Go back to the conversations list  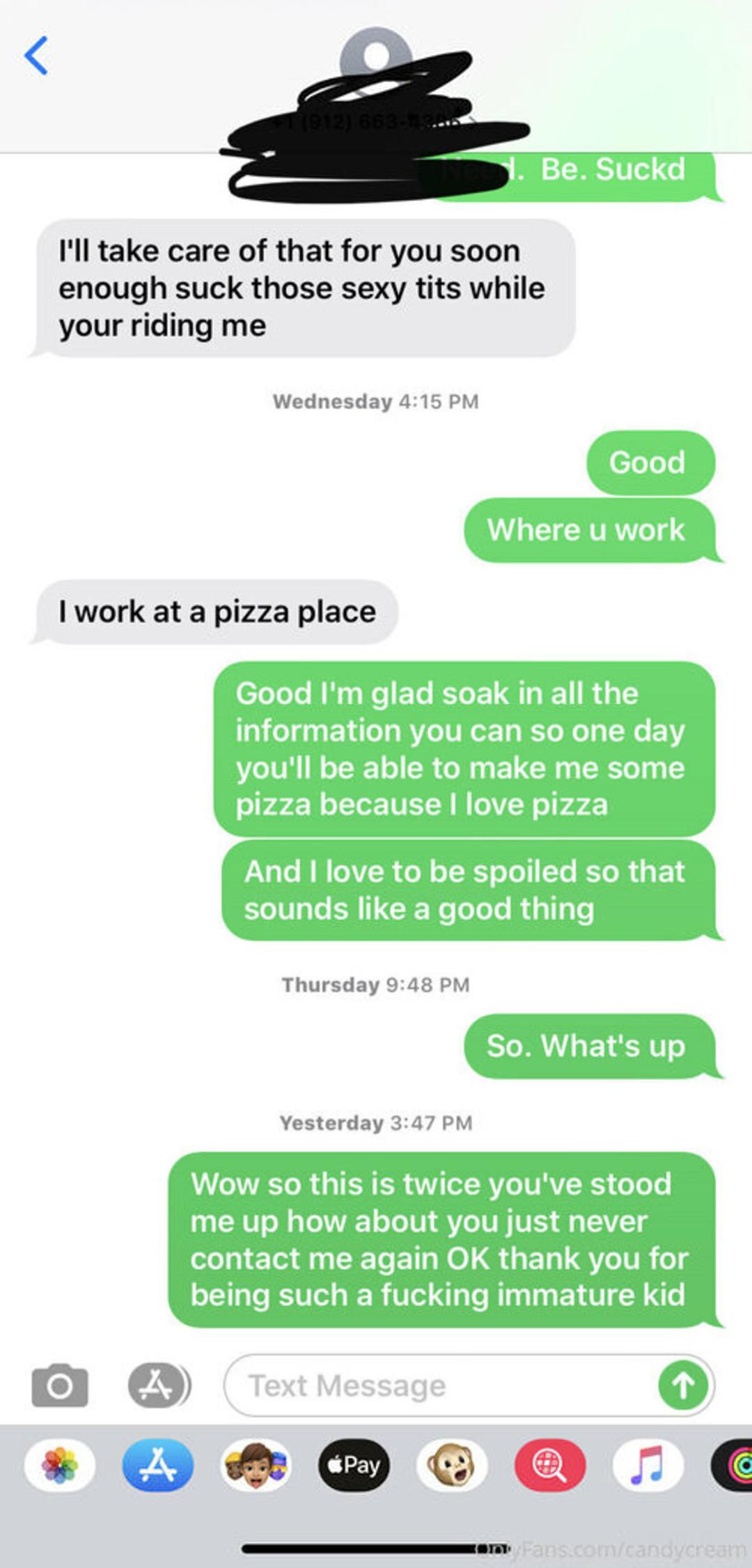click(36, 56)
